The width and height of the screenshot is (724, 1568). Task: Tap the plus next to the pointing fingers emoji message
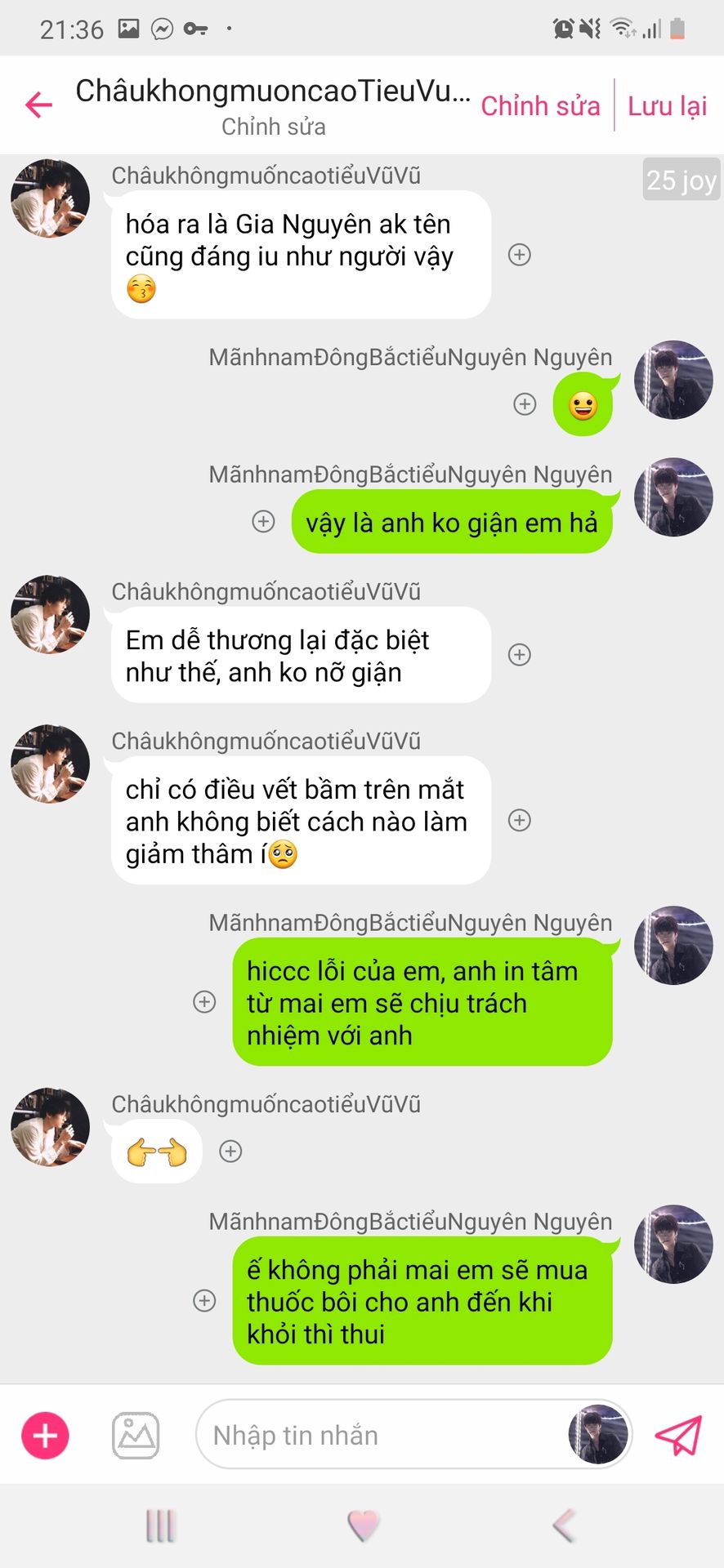230,1151
